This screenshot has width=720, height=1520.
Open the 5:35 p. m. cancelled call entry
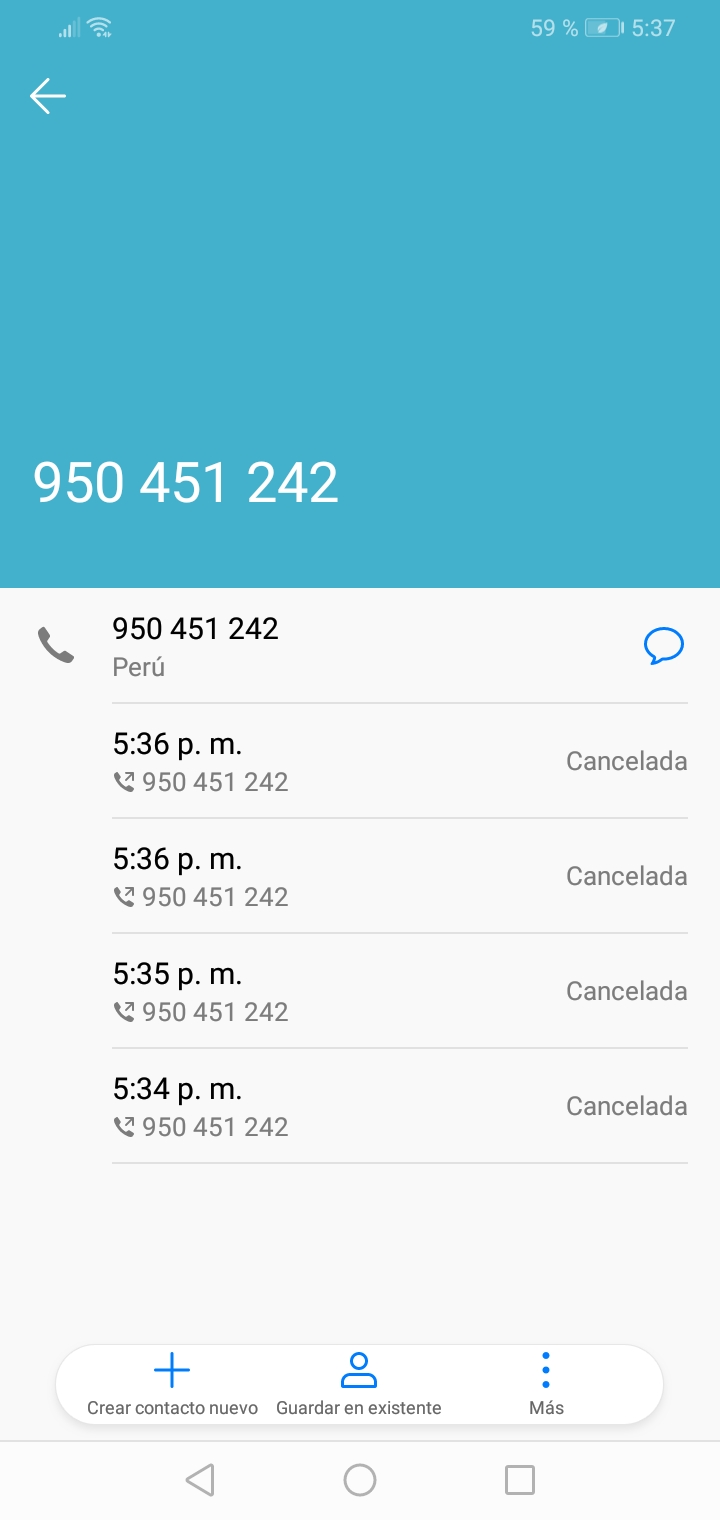tap(400, 991)
